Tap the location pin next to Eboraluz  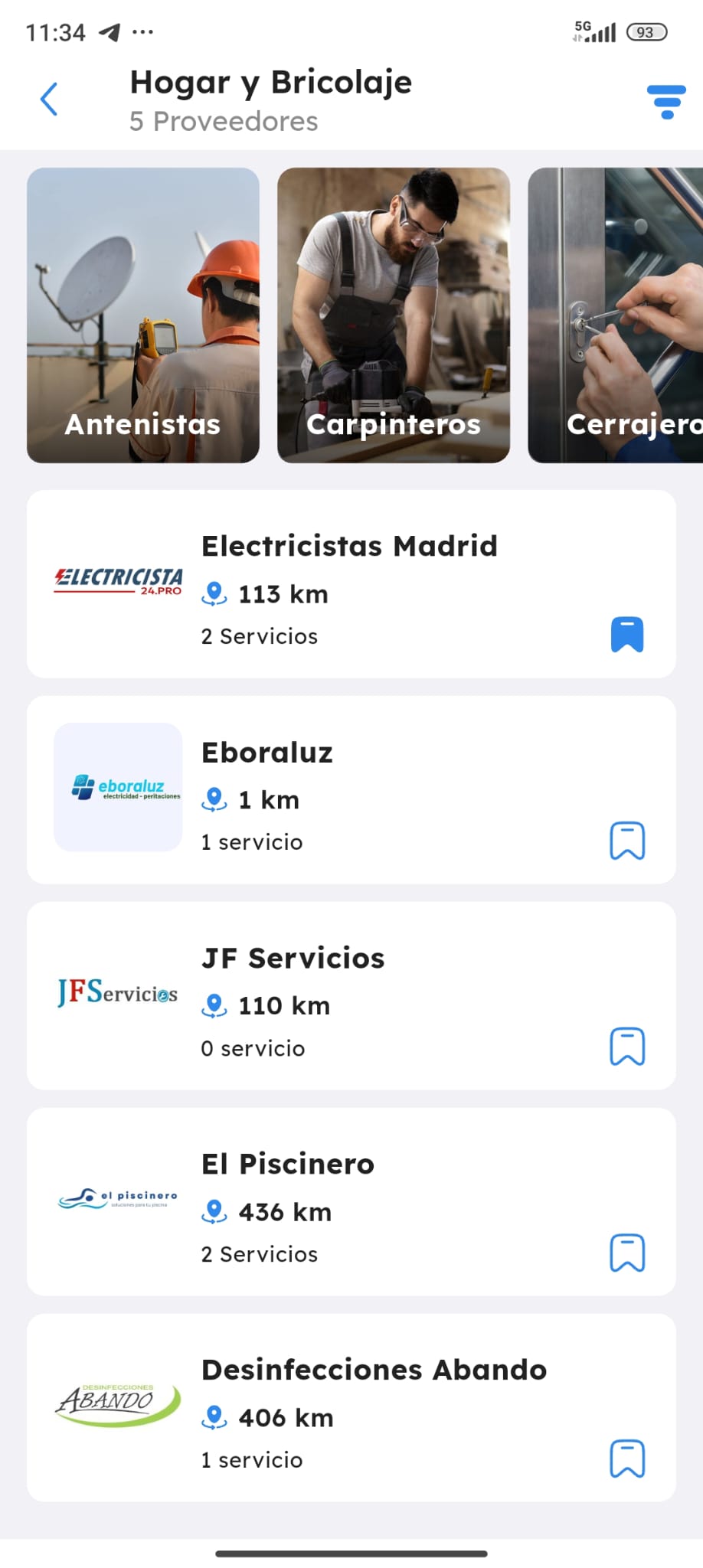click(214, 799)
